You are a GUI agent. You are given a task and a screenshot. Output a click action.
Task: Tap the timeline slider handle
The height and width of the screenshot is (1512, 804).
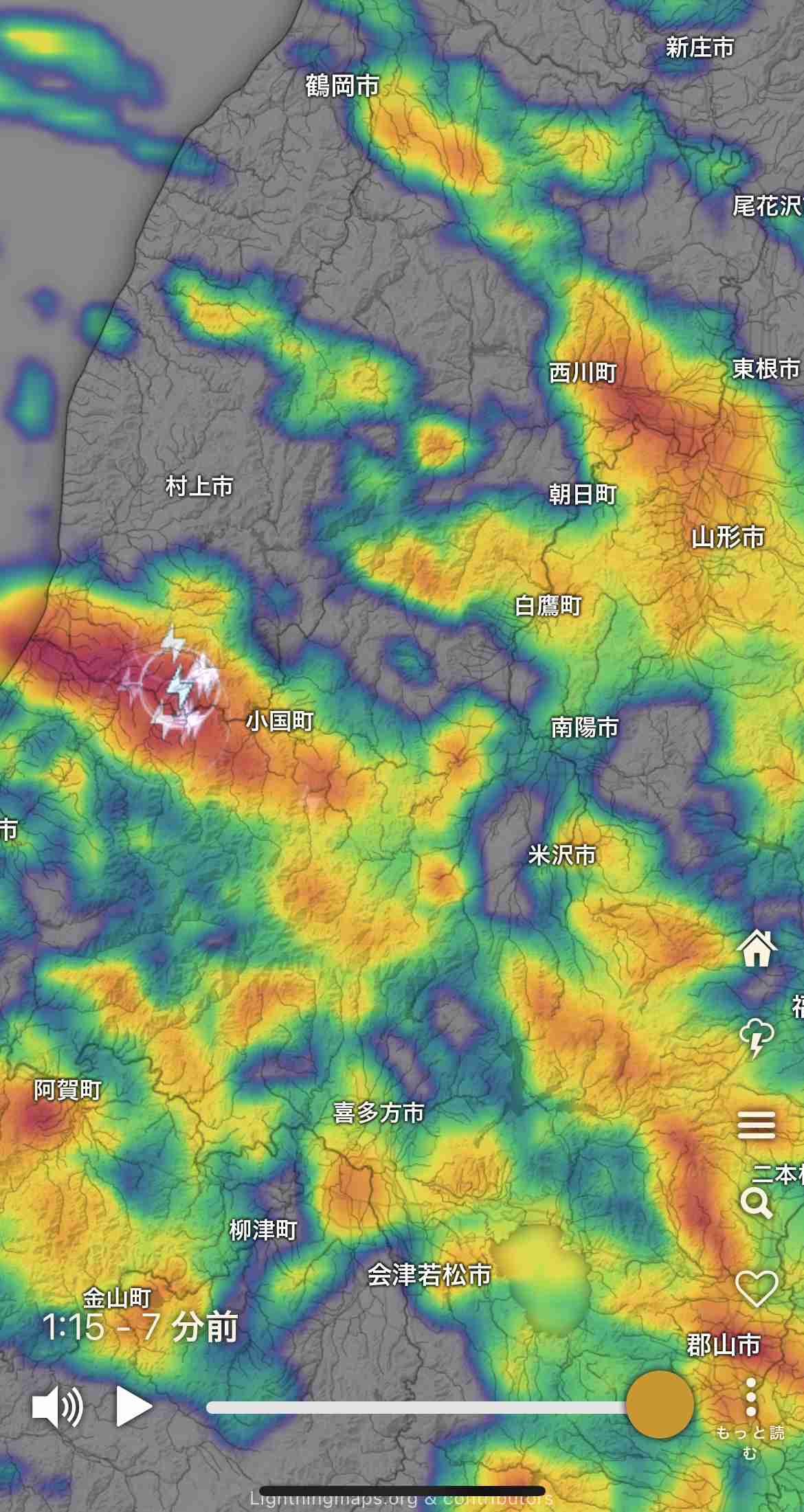(660, 1404)
